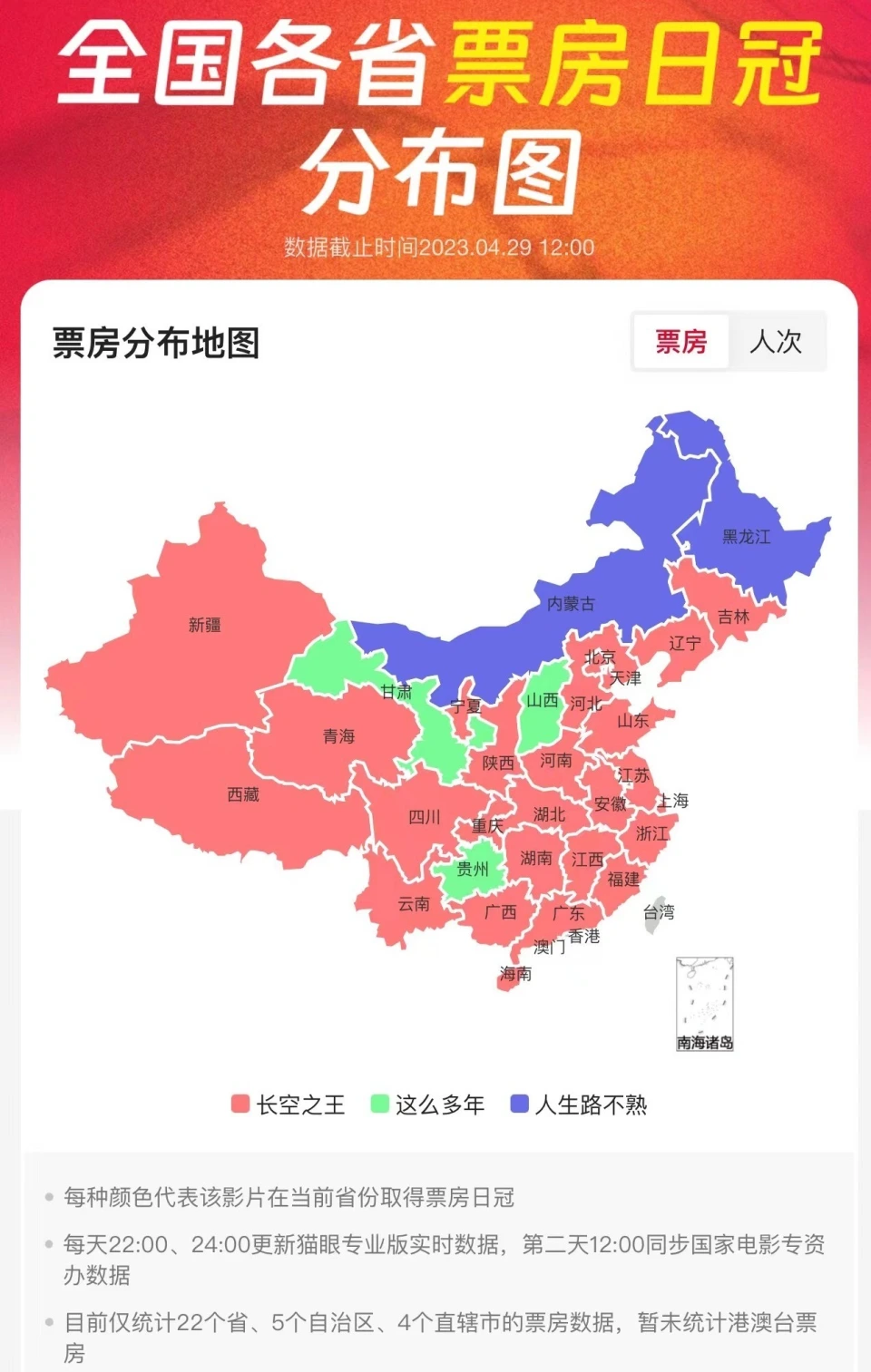Screen dimensions: 871x1372
Task: Tap 内蒙古 region on the map
Action: pos(571,603)
